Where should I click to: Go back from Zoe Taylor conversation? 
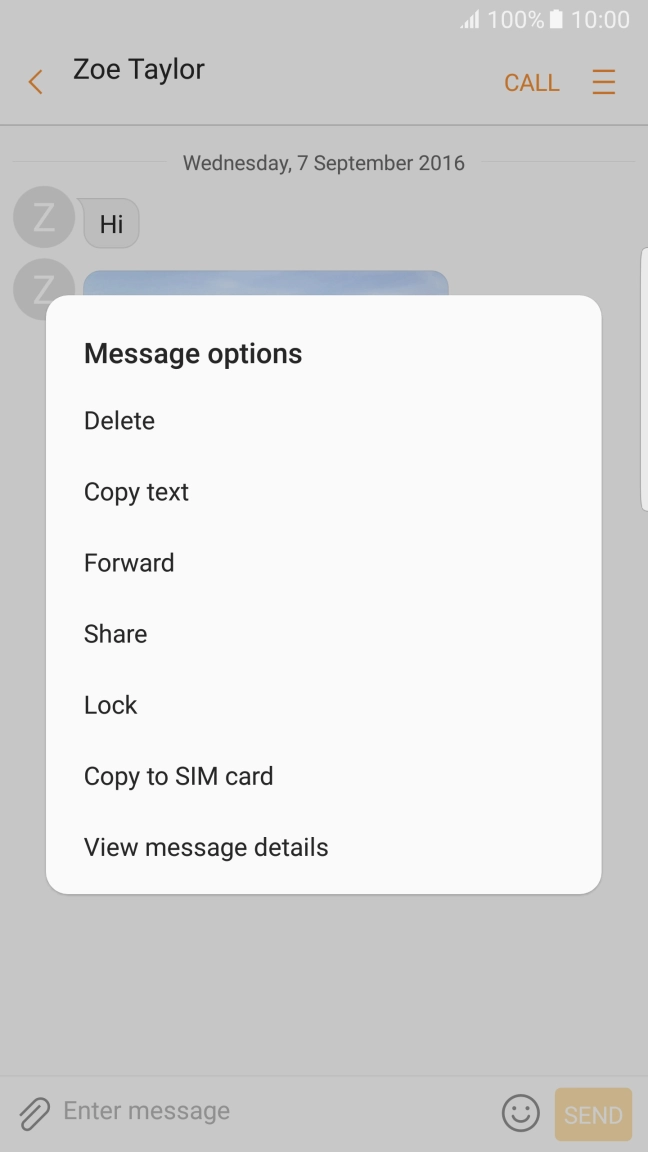click(36, 82)
